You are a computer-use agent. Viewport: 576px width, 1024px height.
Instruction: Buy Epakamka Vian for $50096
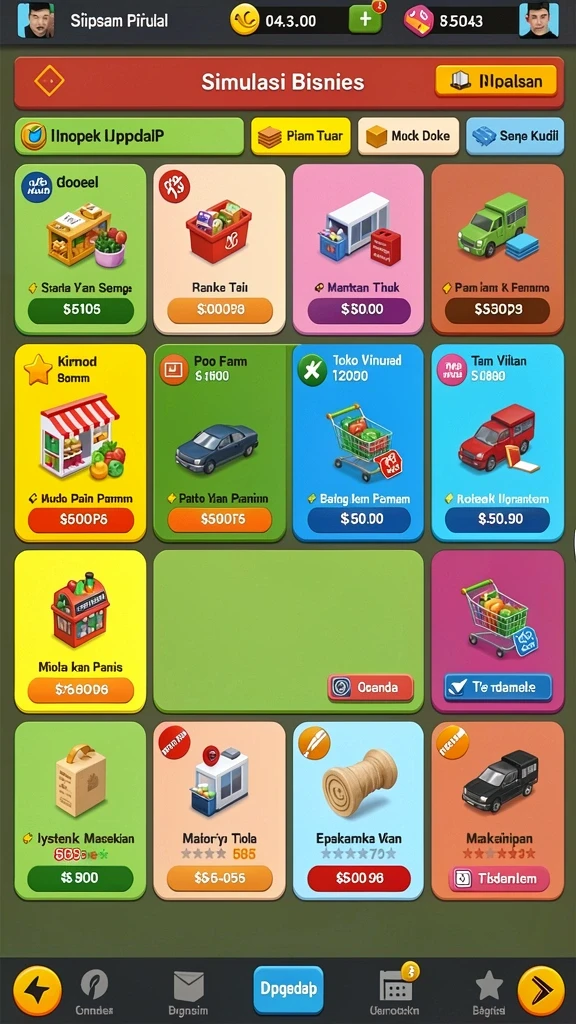tap(359, 878)
